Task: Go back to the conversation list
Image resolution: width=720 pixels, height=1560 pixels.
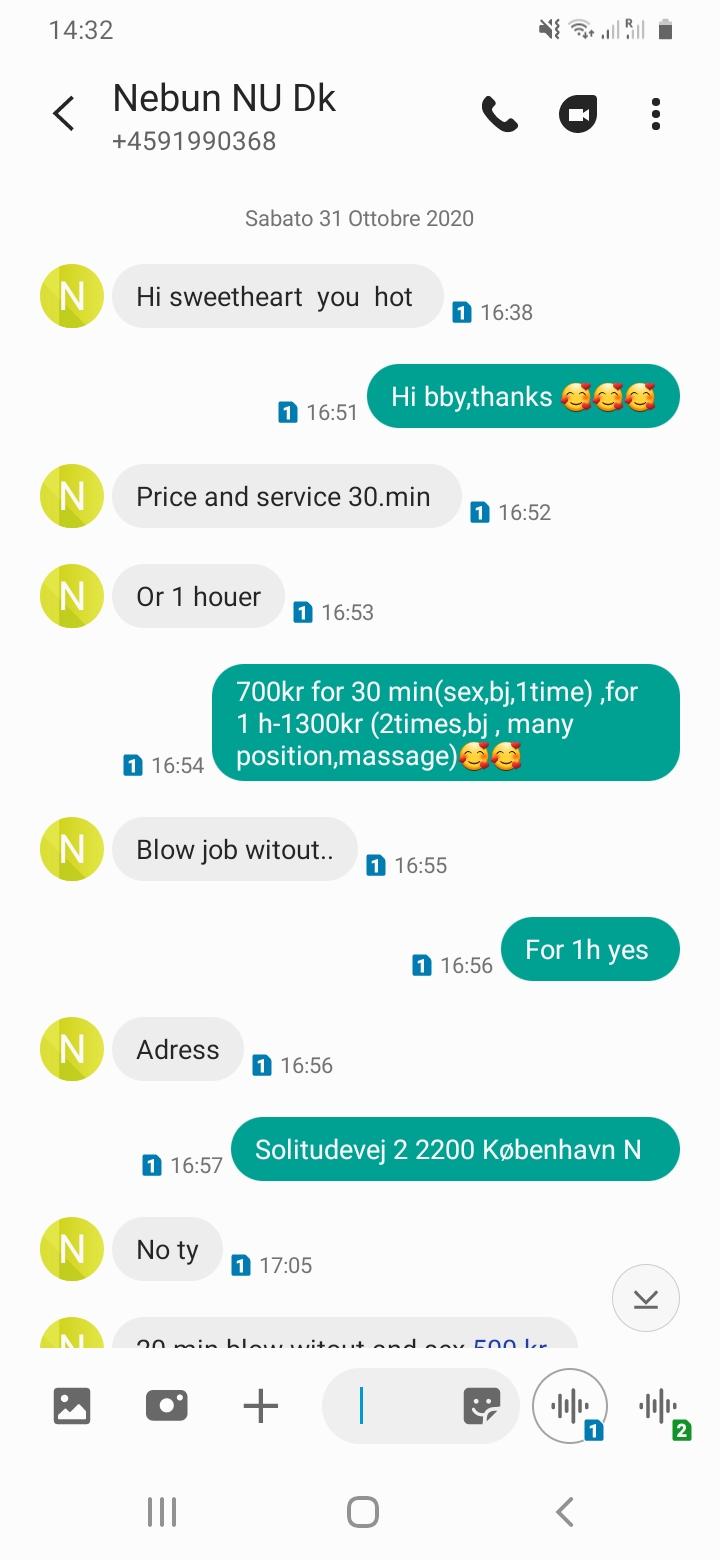Action: pos(64,114)
